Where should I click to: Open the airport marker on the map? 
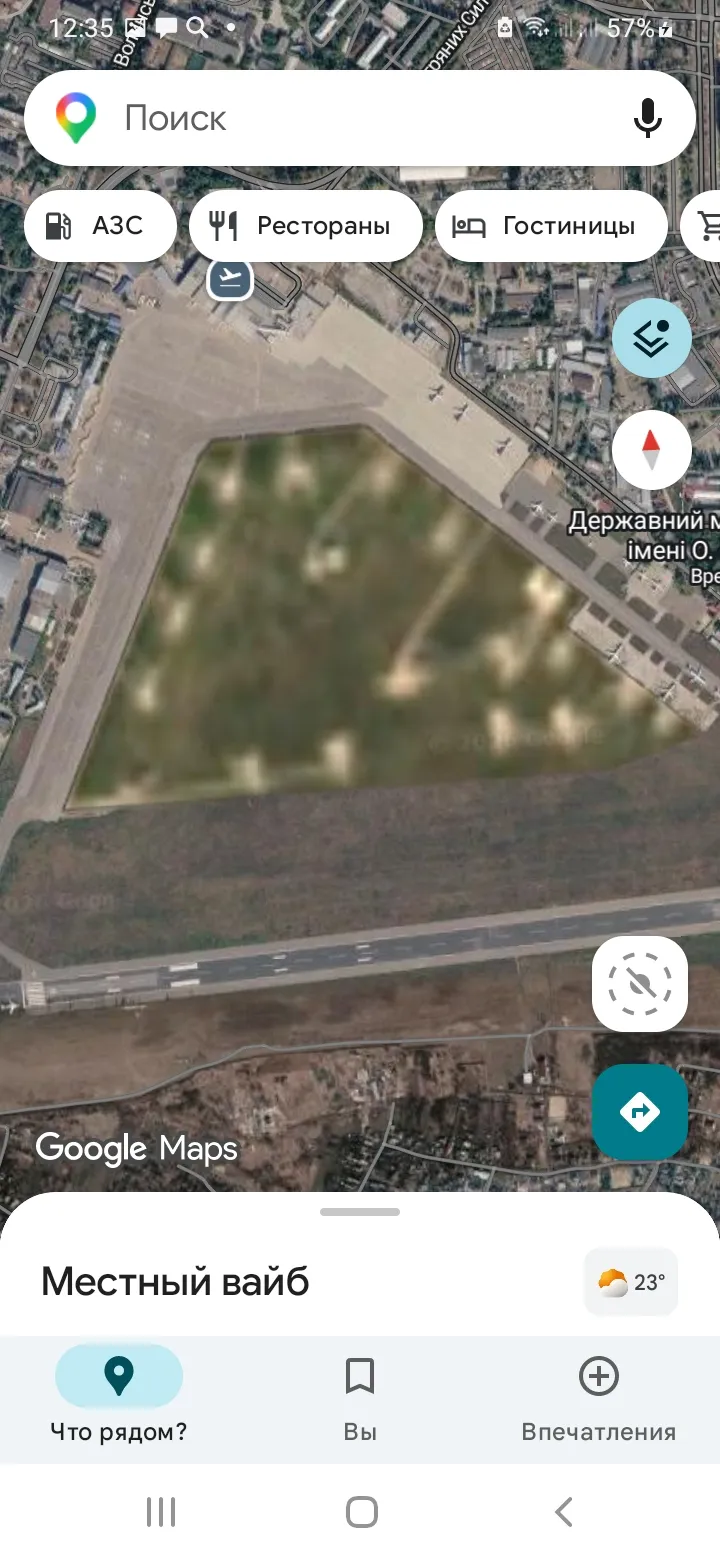230,278
